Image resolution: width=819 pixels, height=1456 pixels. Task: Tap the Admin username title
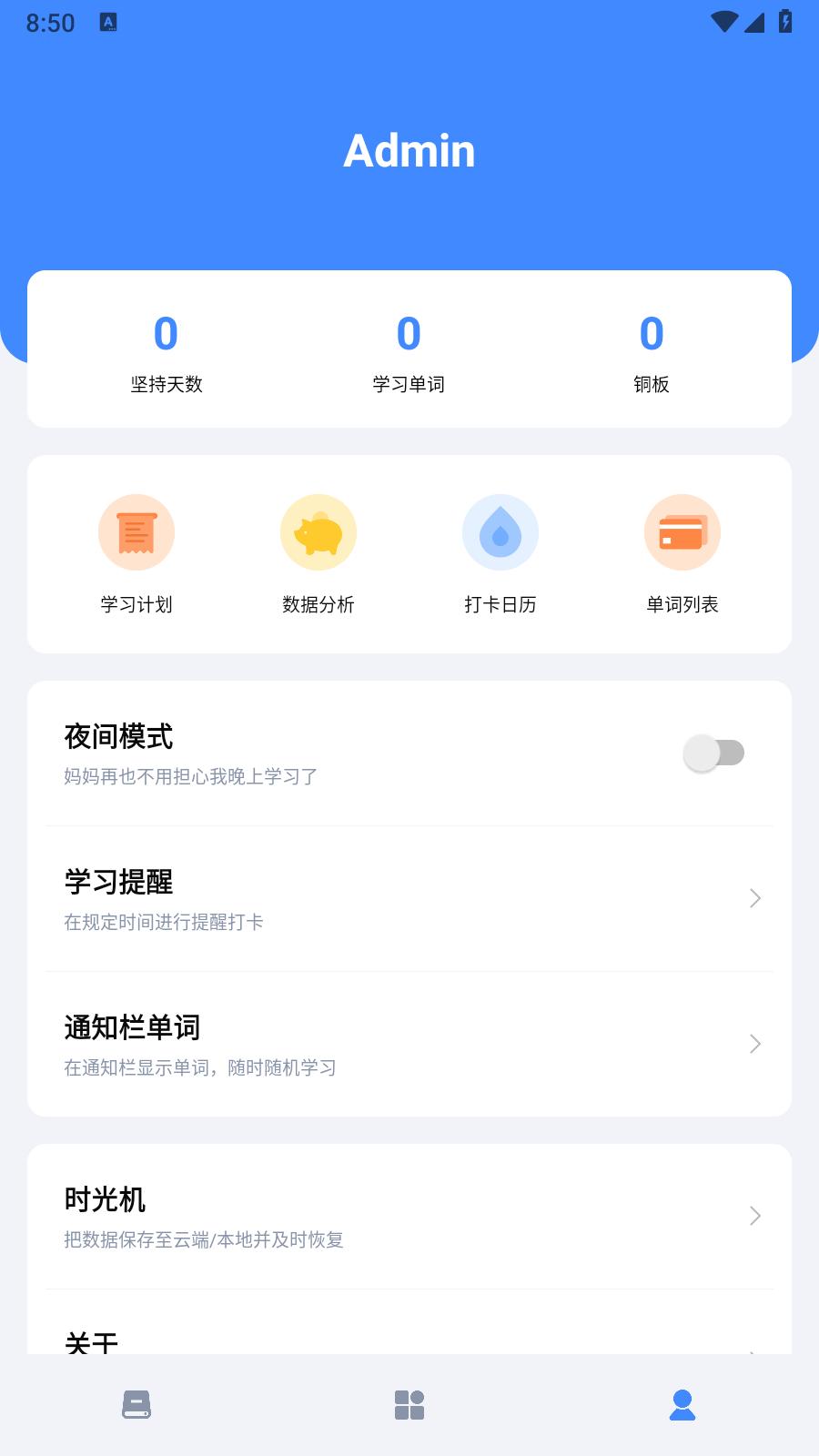tap(409, 150)
